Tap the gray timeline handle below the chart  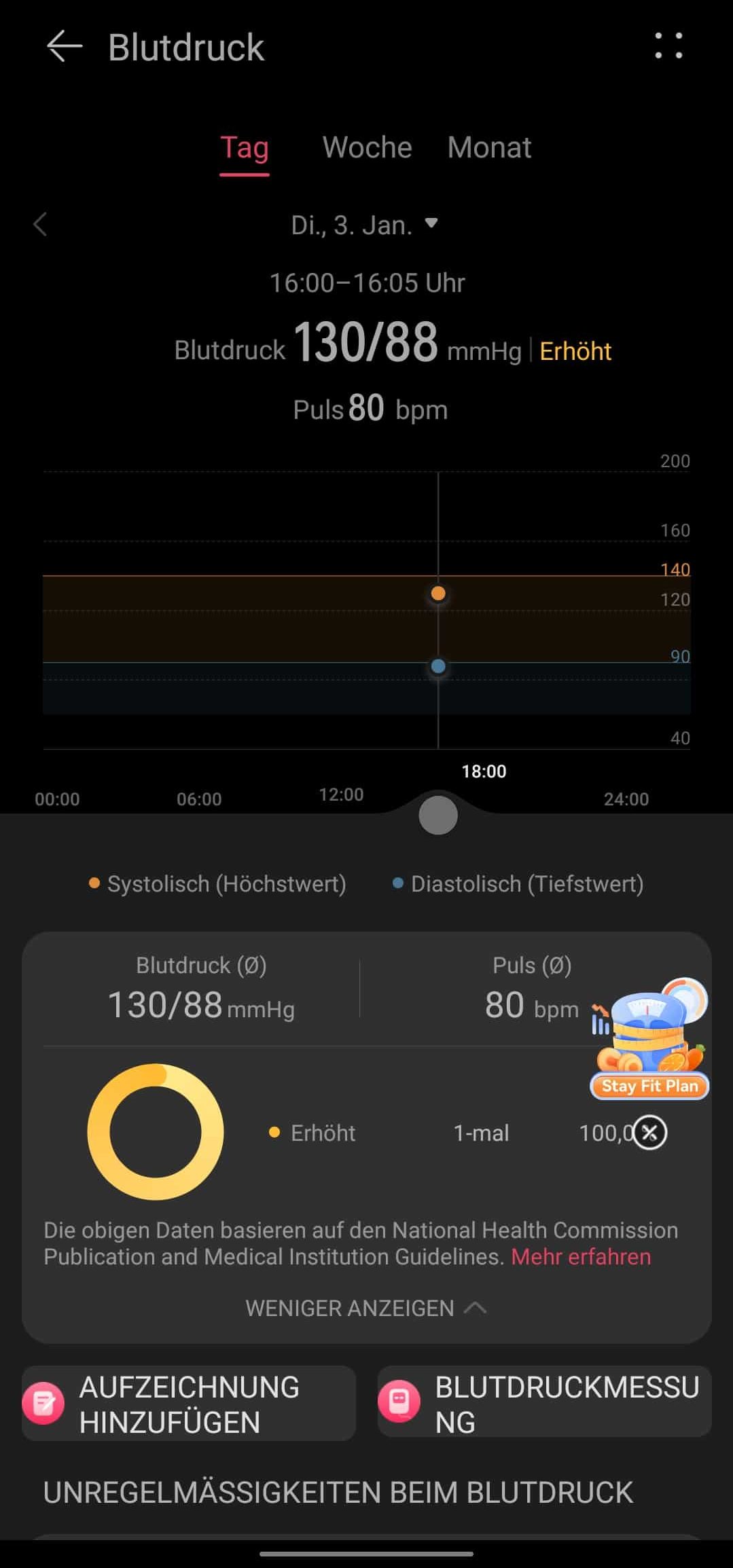point(438,816)
